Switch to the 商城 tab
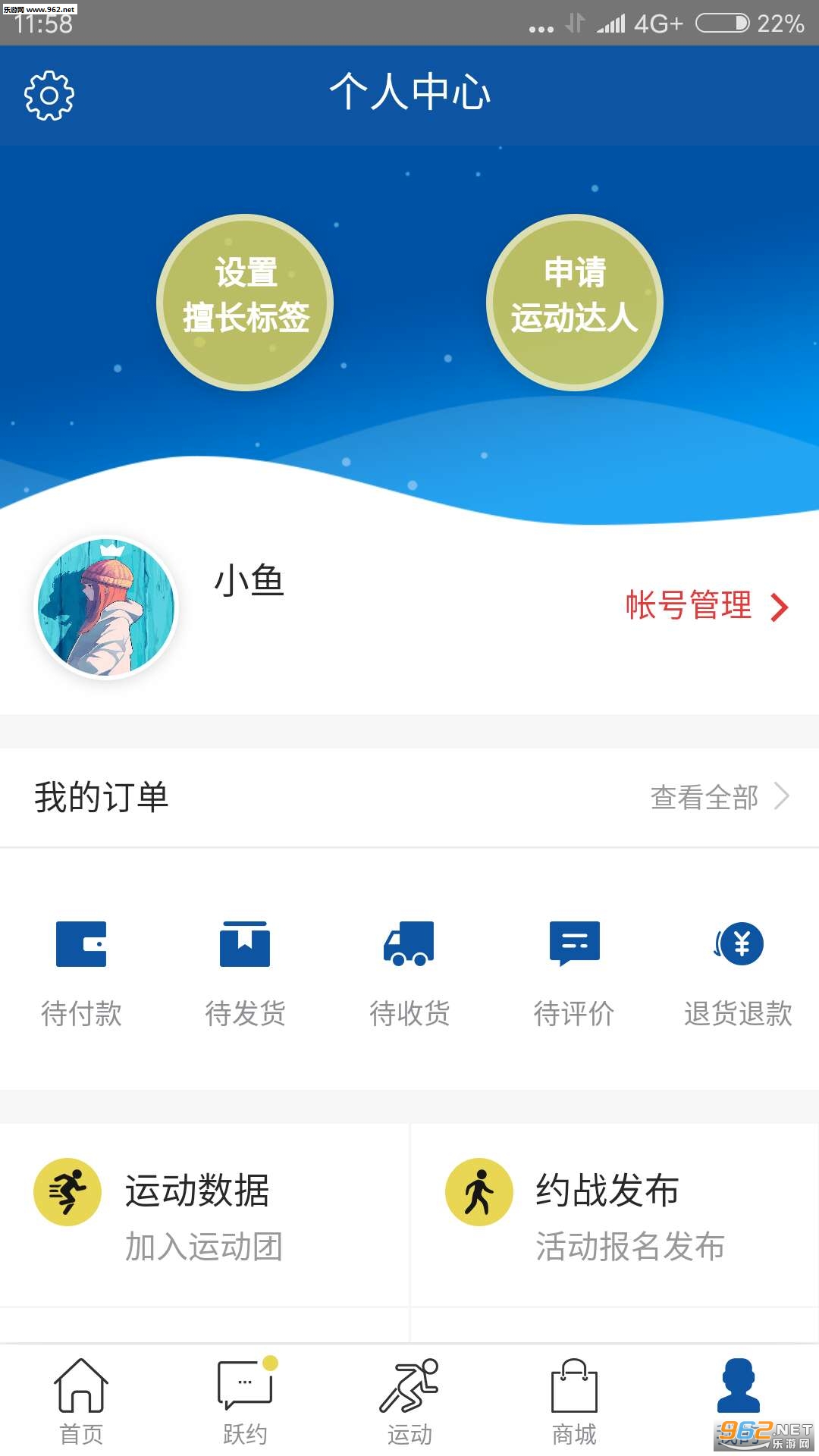This screenshot has width=819, height=1456. point(574,1401)
